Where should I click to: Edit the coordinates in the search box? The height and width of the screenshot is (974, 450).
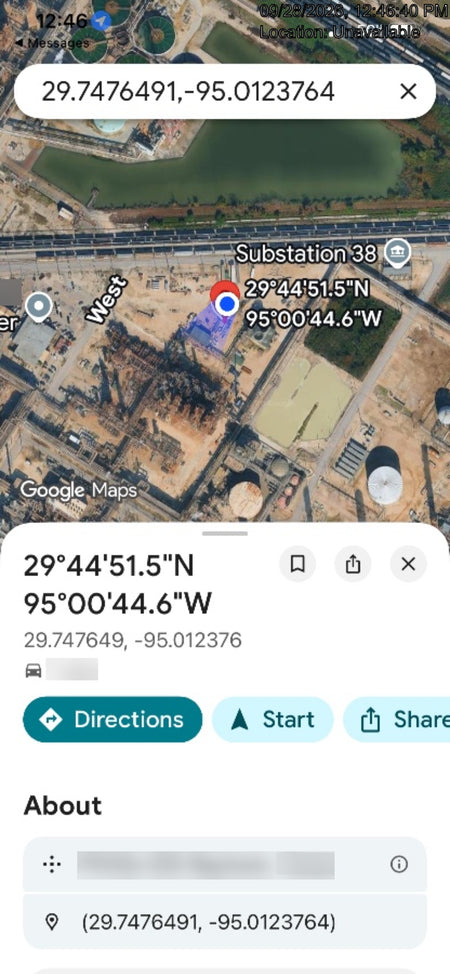pyautogui.click(x=188, y=92)
